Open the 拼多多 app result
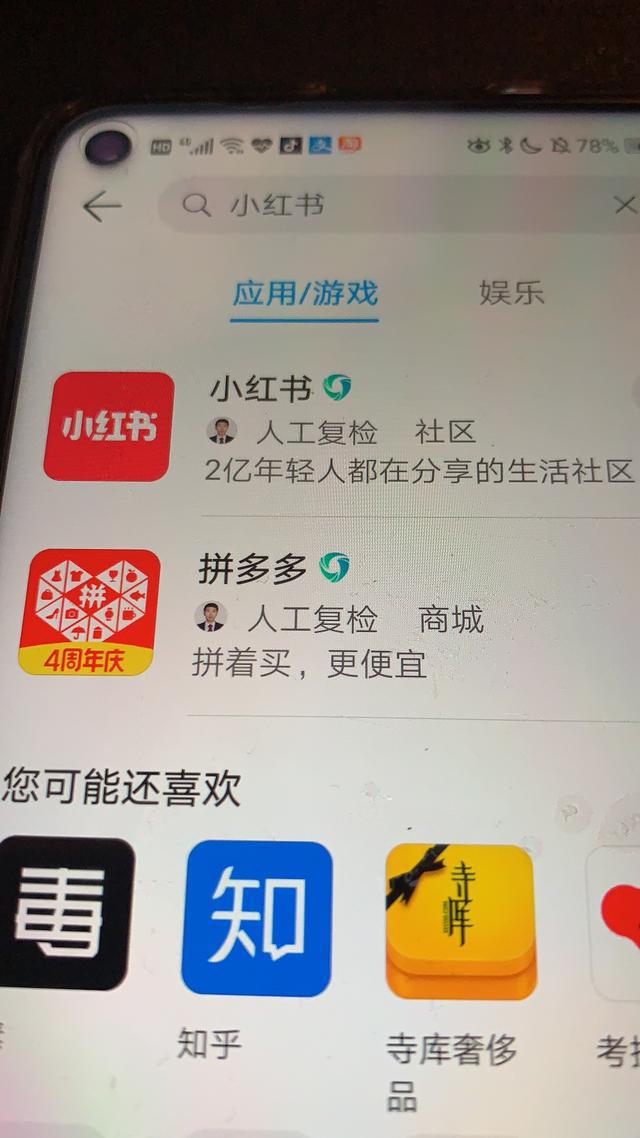This screenshot has height=1138, width=640. (x=327, y=613)
